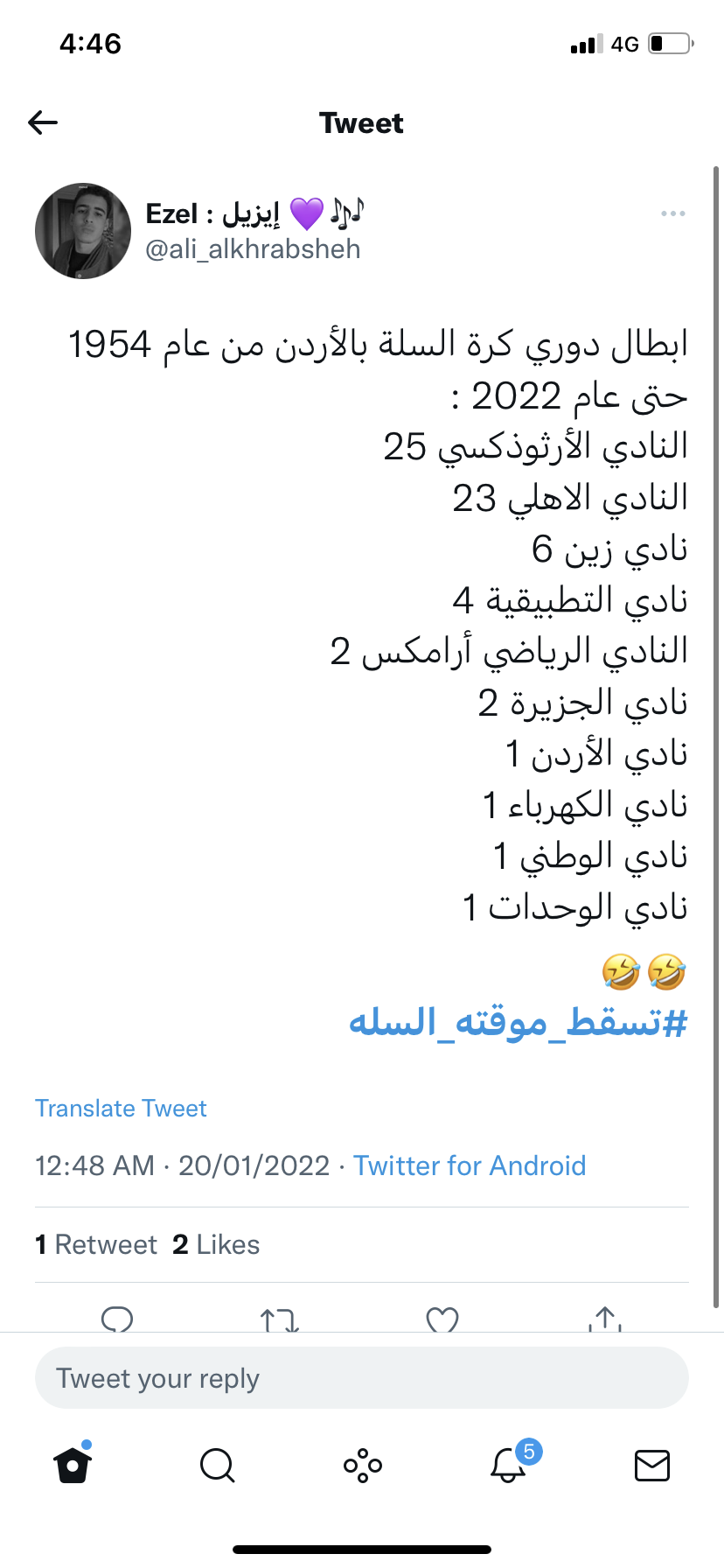Screen dimensions: 724x1568
Task: Open the @ali_alkhrabsheh handle
Action: (x=253, y=249)
